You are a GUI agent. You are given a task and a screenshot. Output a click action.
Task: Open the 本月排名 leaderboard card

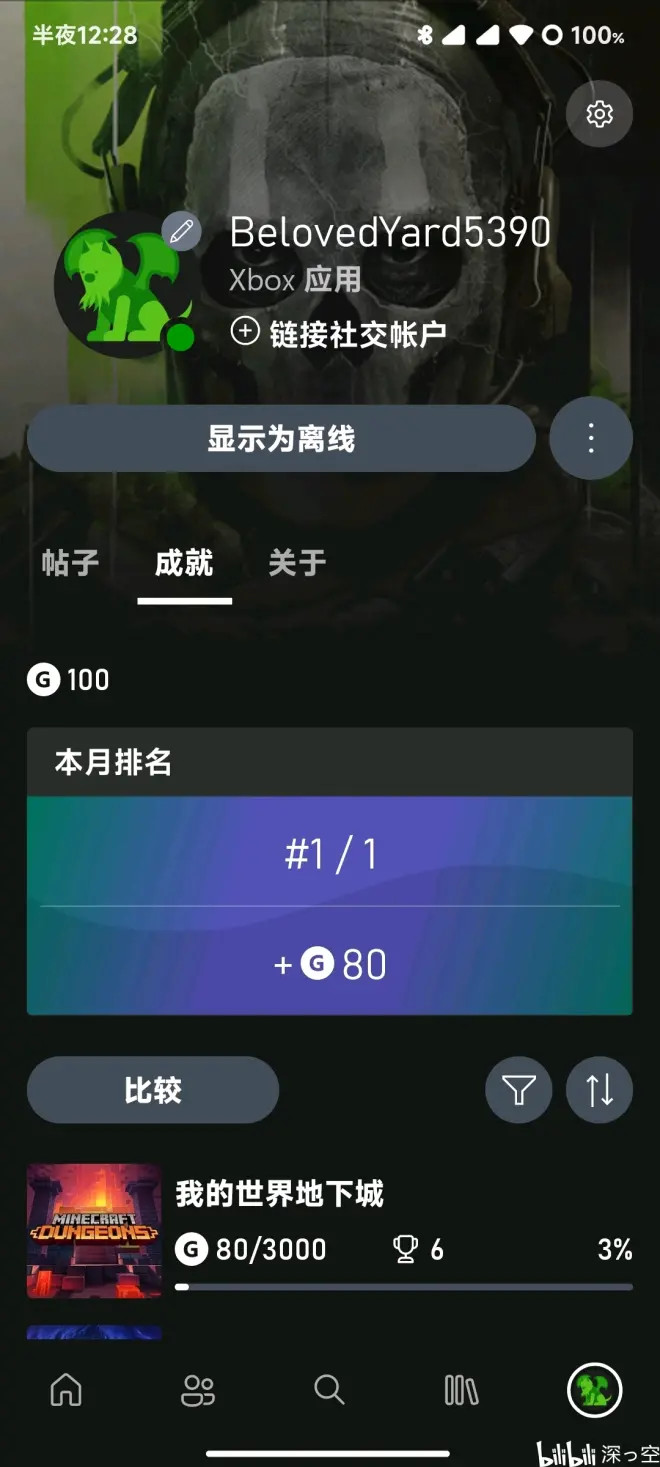point(329,870)
